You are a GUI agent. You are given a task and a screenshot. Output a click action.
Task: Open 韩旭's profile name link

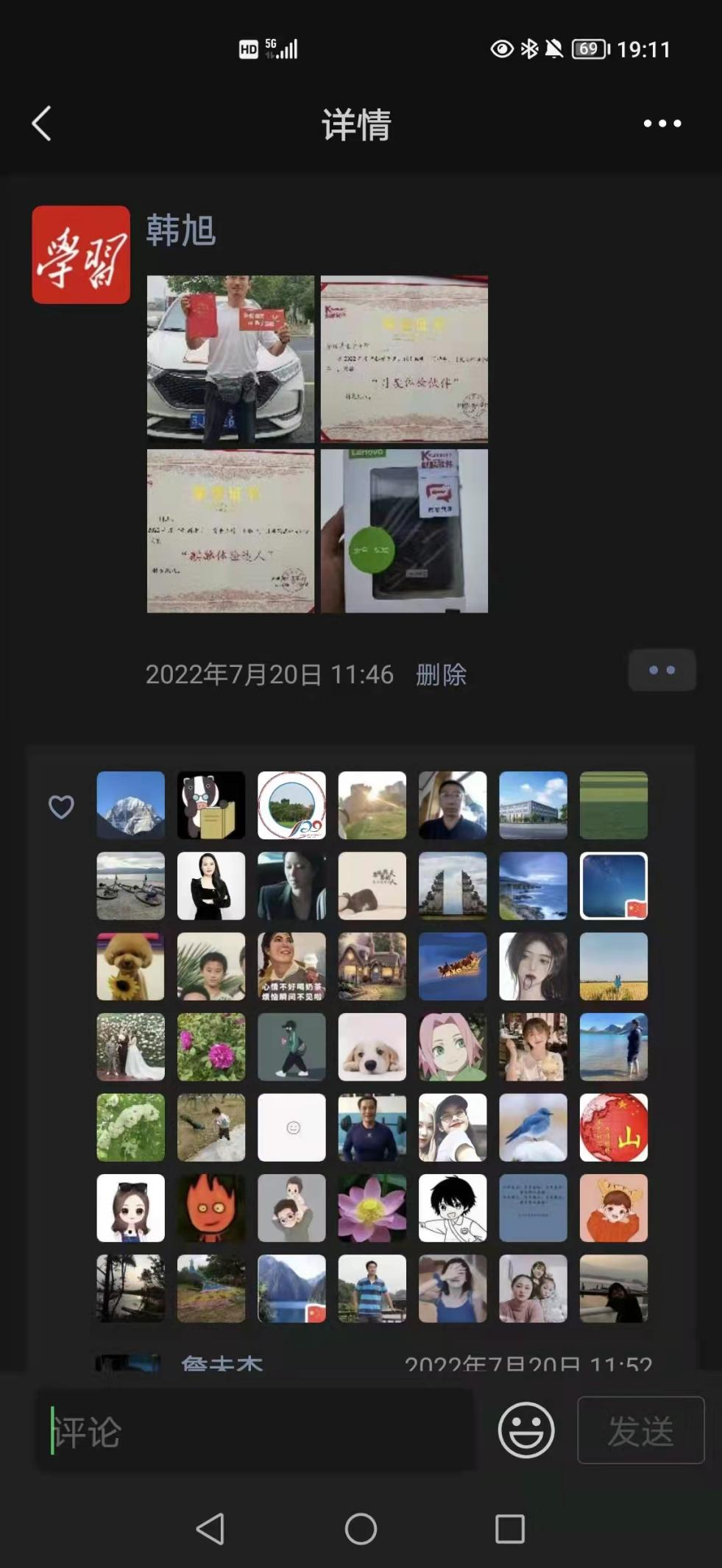[x=180, y=230]
